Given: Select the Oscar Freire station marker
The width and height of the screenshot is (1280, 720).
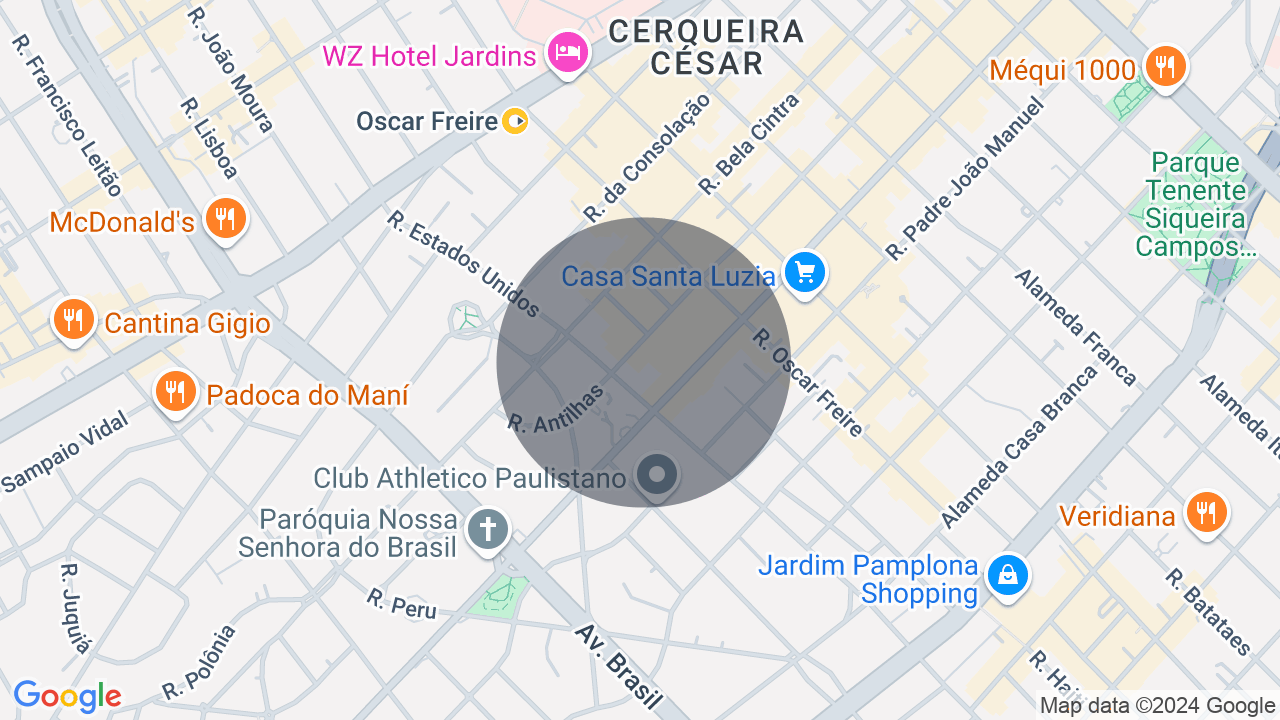Looking at the screenshot, I should point(515,122).
